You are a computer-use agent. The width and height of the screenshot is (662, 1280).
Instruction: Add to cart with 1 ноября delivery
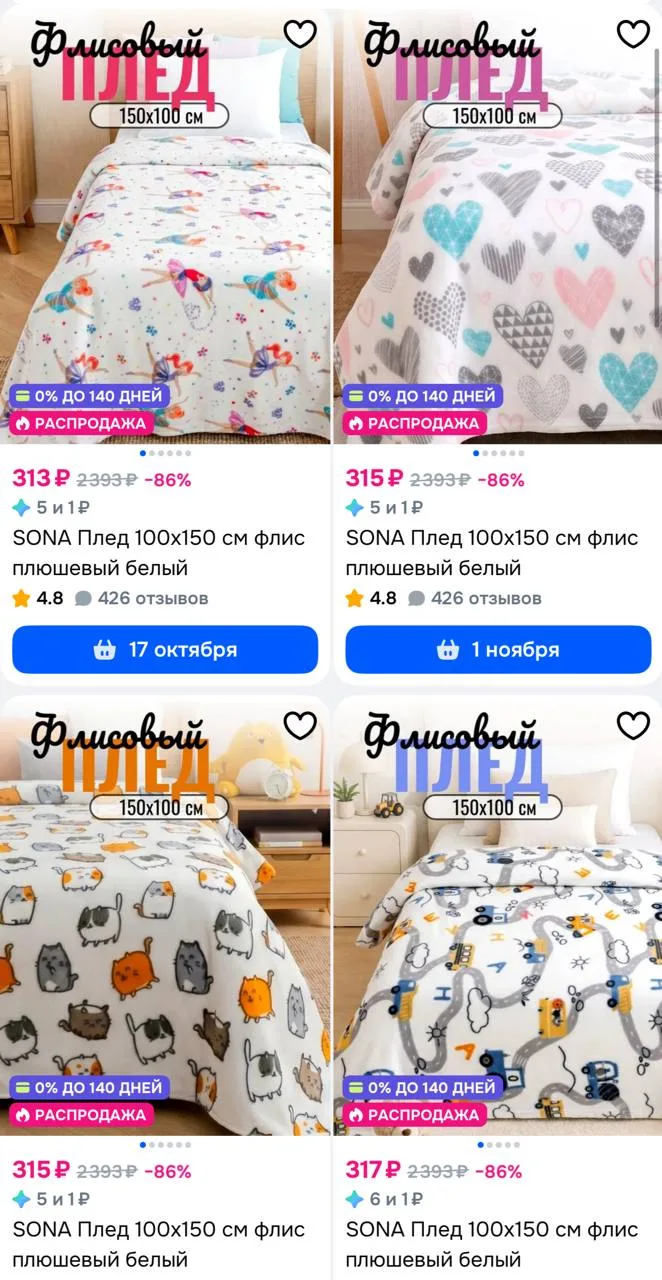click(498, 650)
